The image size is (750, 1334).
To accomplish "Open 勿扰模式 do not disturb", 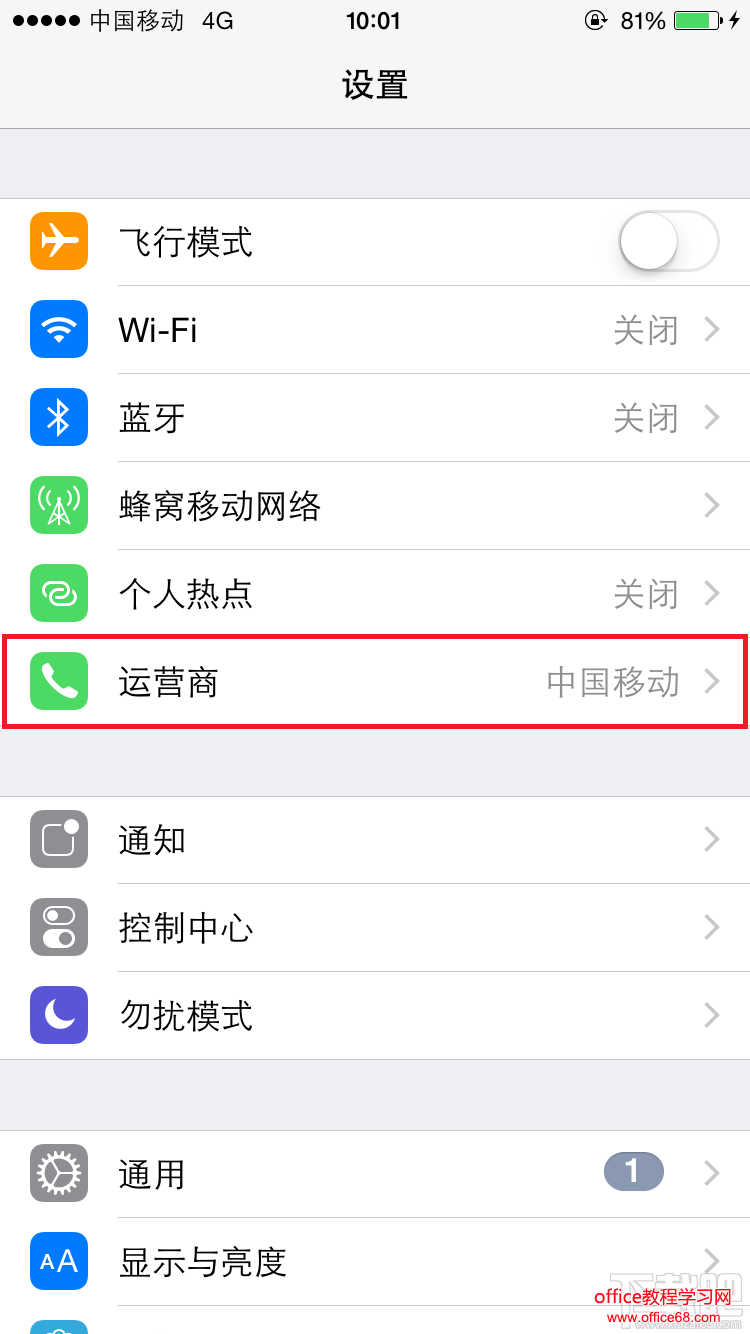I will [375, 1016].
